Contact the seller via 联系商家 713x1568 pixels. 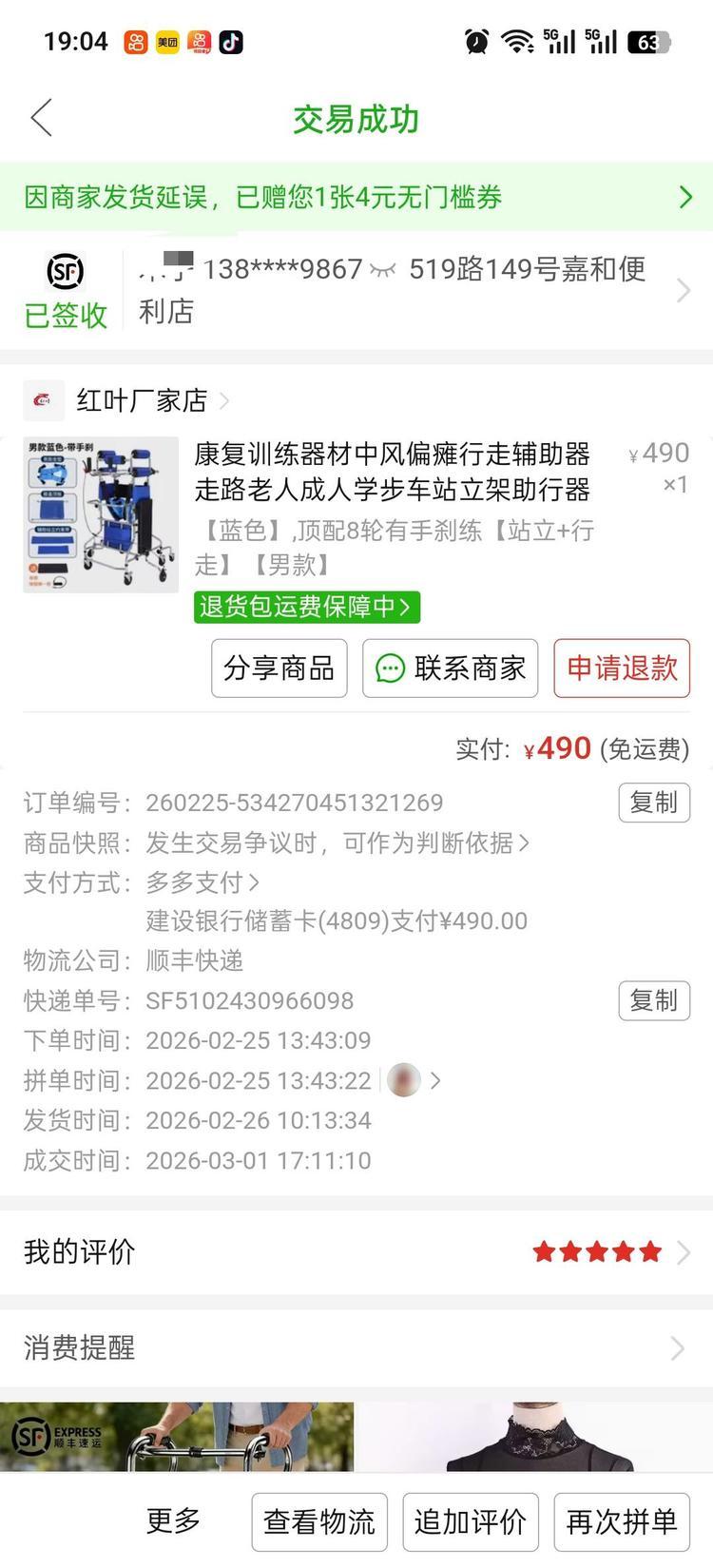tap(451, 668)
